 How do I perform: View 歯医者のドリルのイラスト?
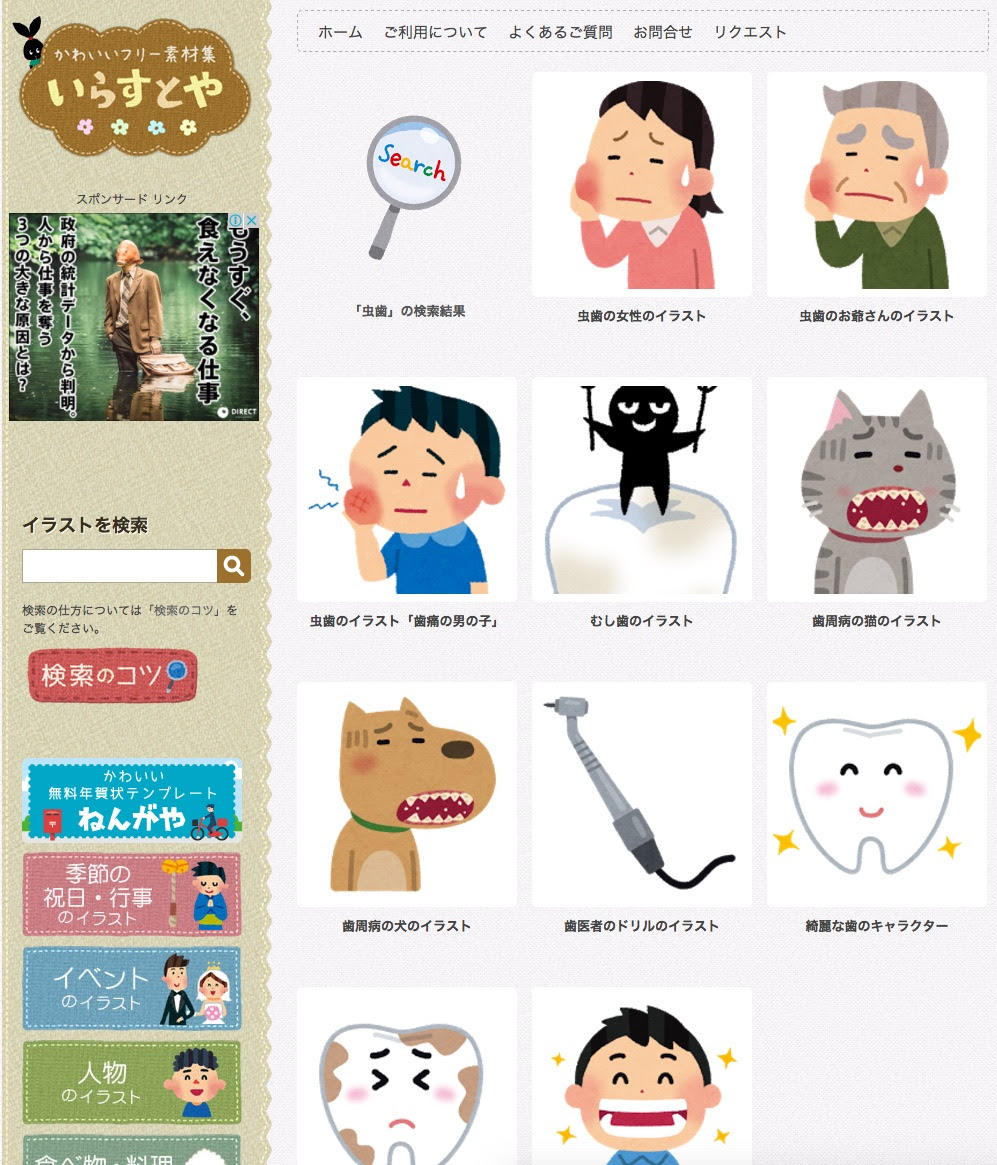click(x=641, y=795)
